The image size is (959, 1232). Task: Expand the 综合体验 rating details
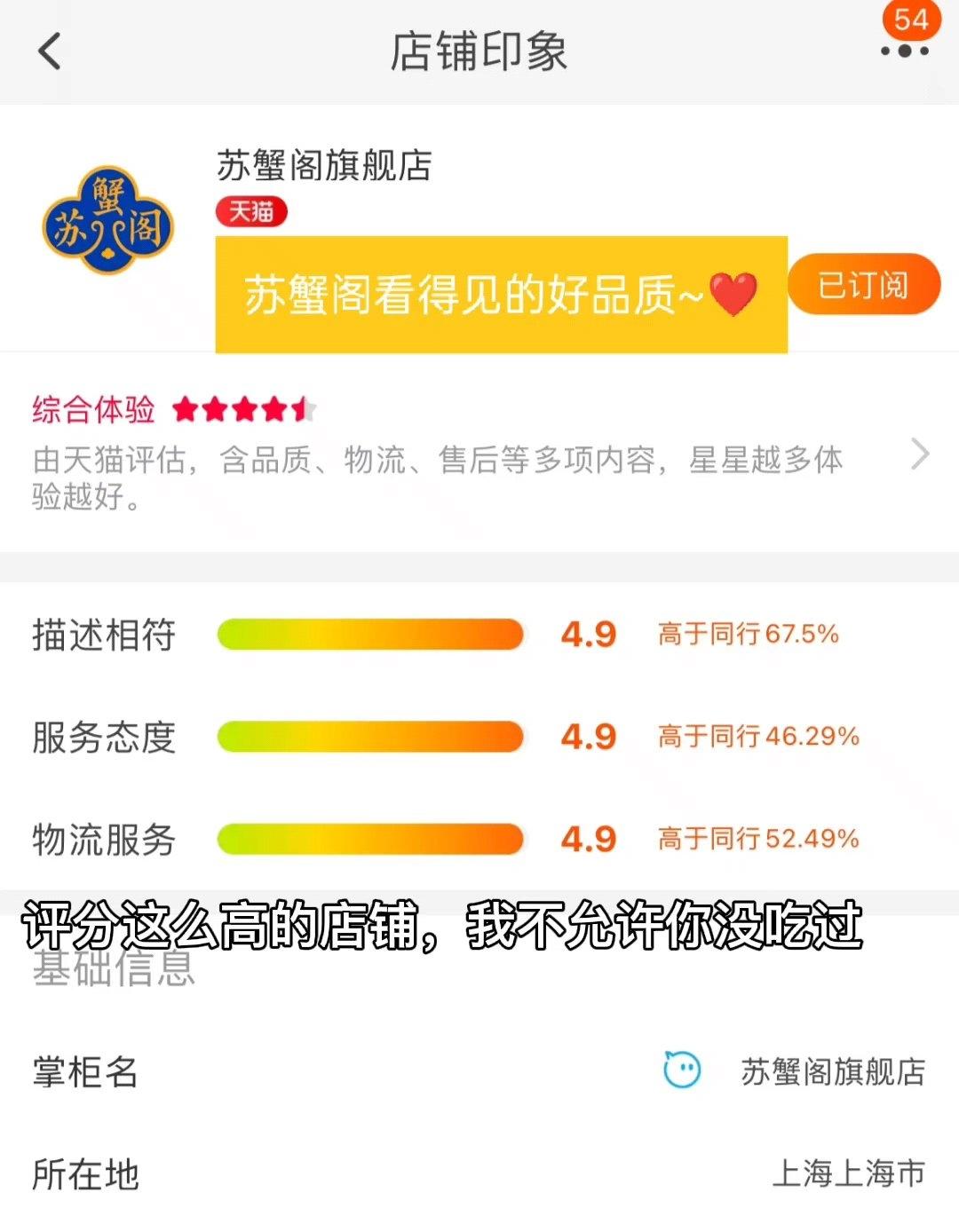pyautogui.click(x=920, y=454)
